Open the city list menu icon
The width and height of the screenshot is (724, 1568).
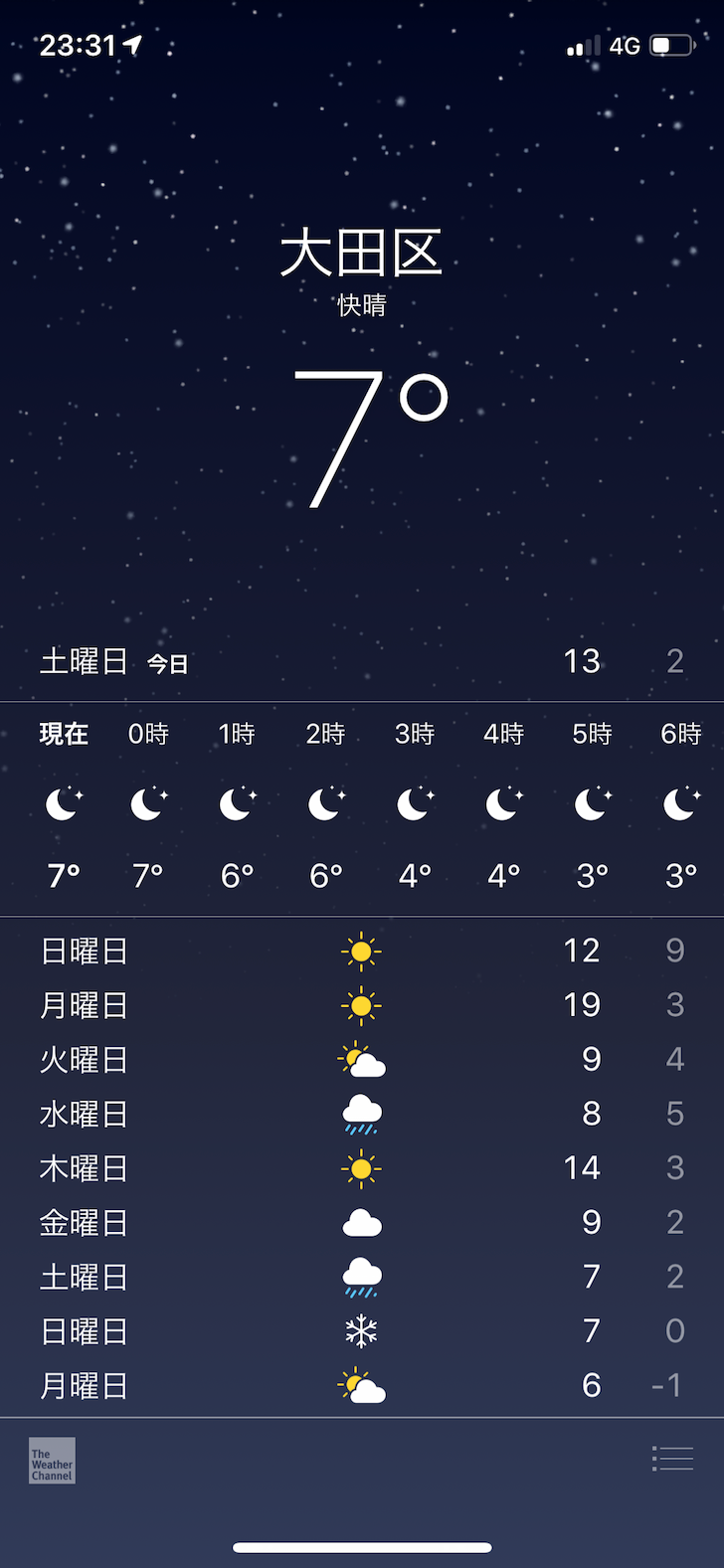click(672, 1459)
